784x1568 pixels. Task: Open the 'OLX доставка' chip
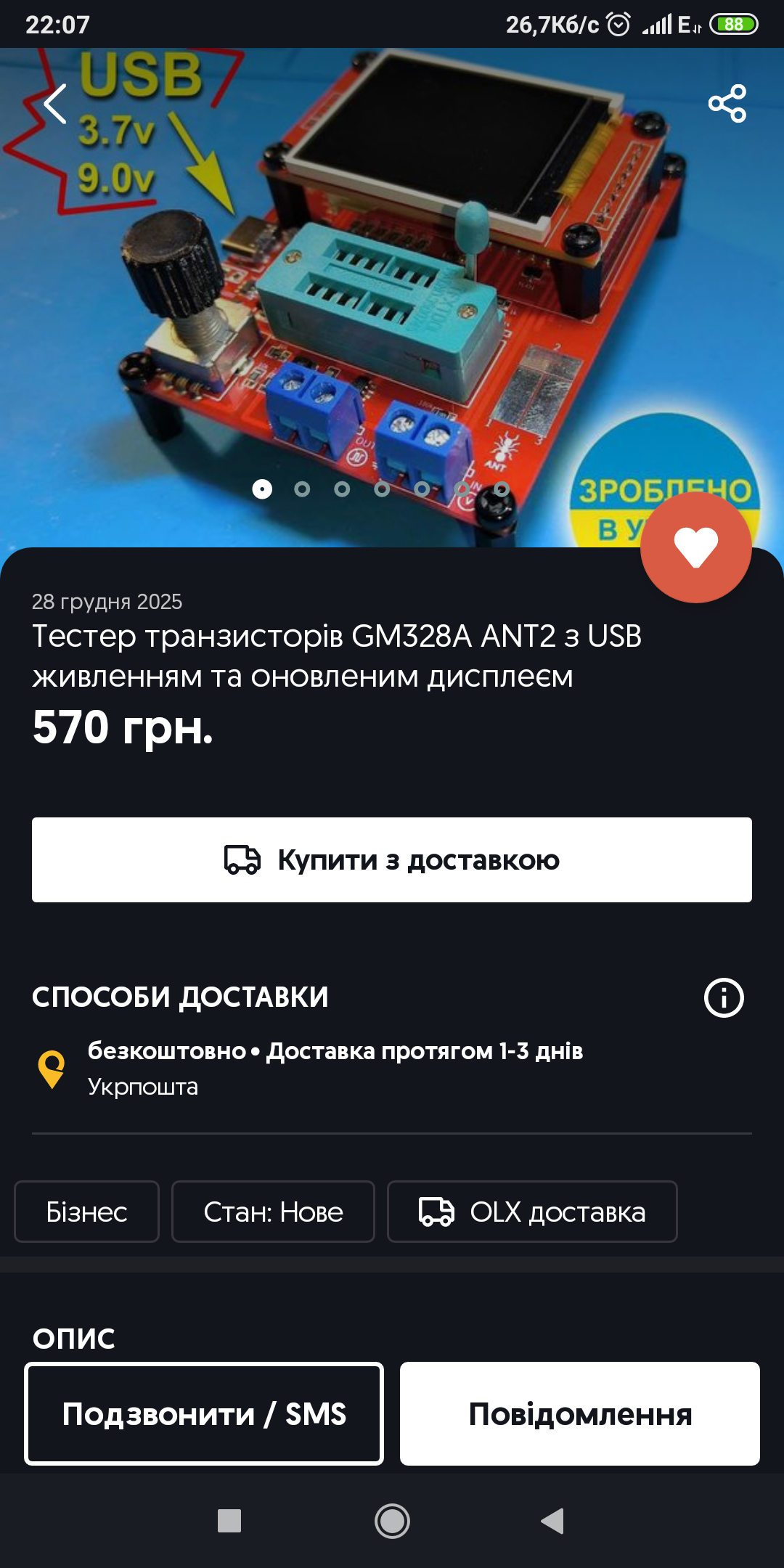tap(532, 1212)
